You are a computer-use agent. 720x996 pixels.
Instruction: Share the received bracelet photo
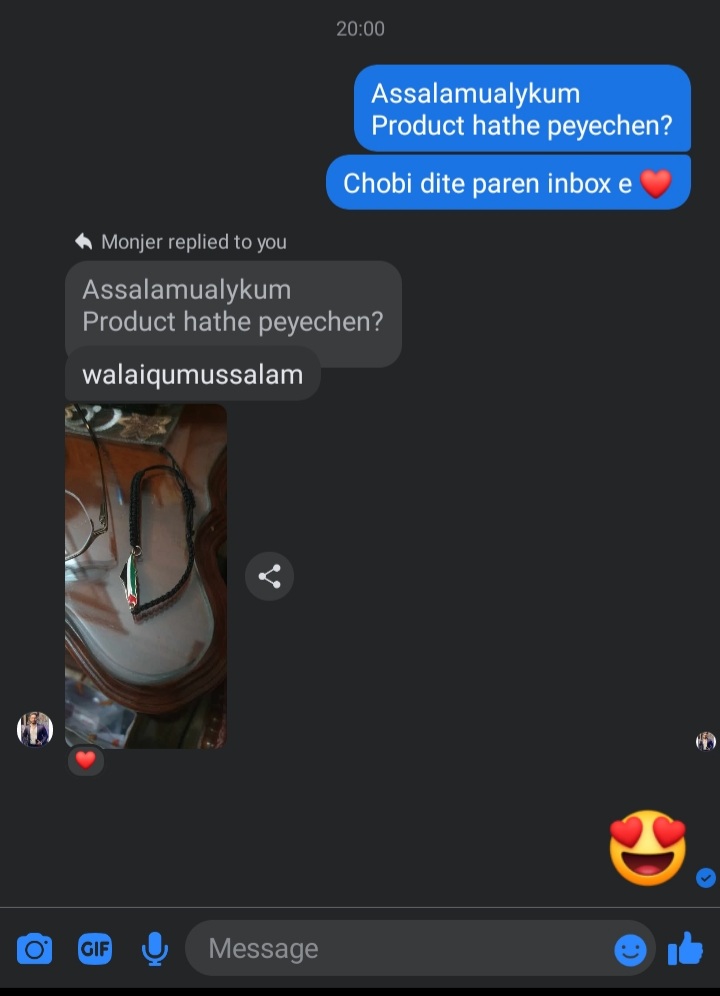(x=269, y=576)
